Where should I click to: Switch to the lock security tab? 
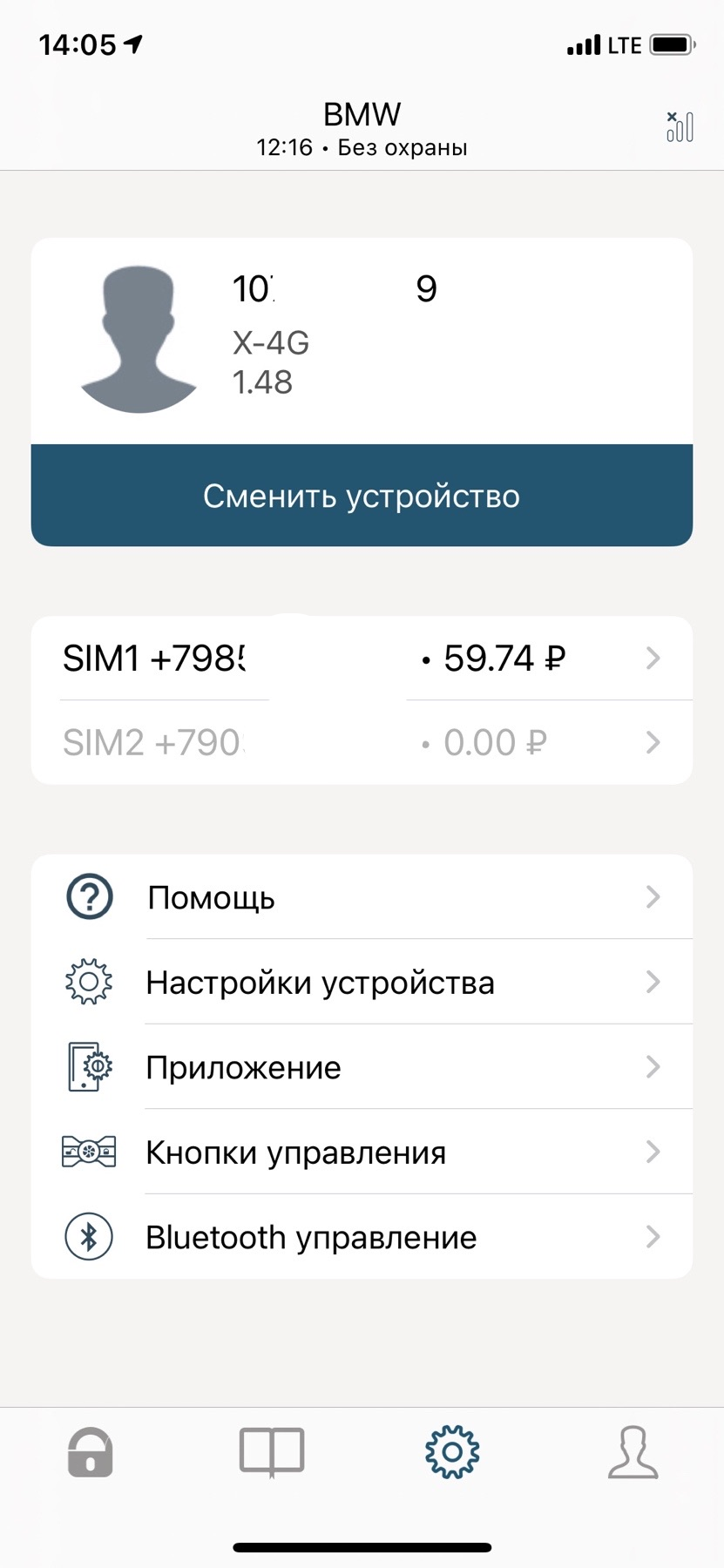coord(91,1452)
